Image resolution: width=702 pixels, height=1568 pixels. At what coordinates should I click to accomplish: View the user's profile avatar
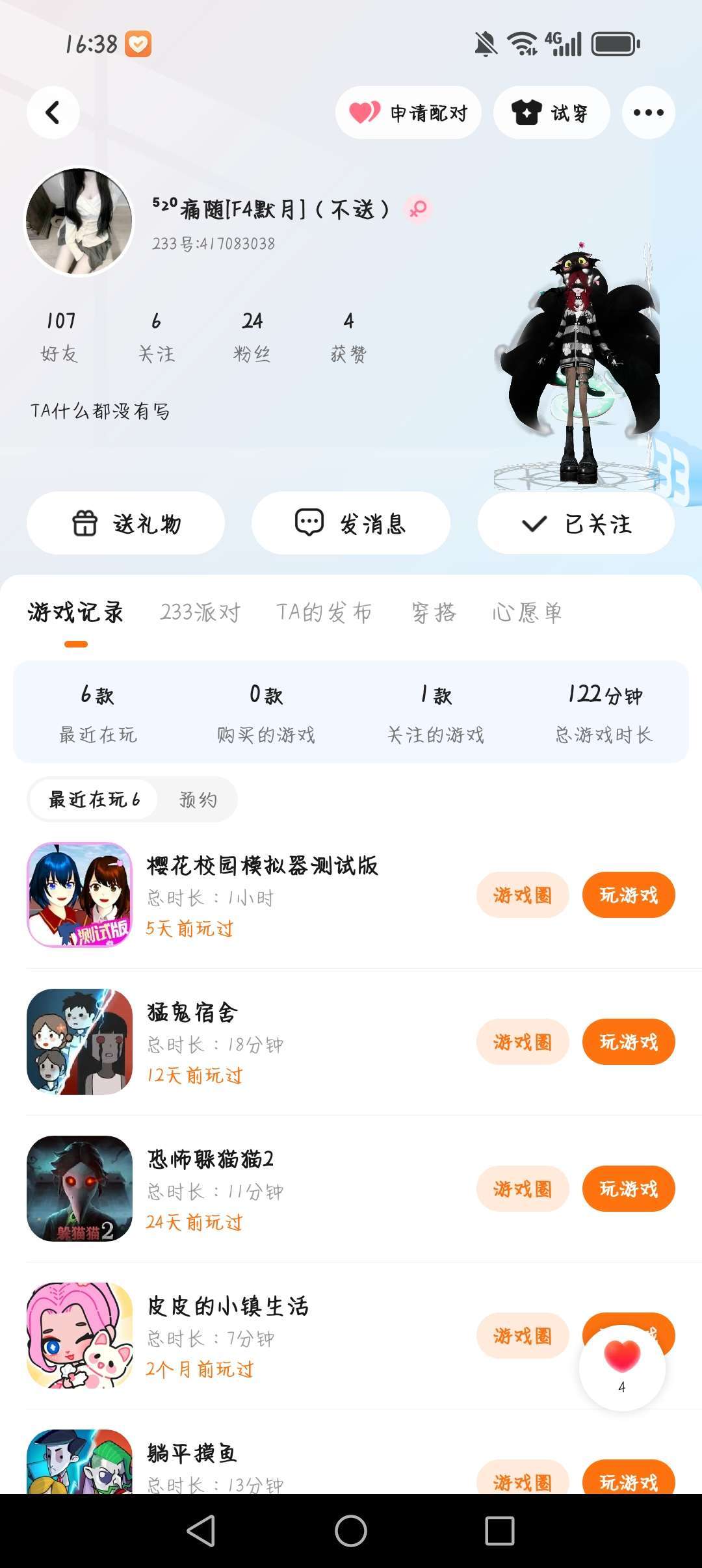(79, 222)
